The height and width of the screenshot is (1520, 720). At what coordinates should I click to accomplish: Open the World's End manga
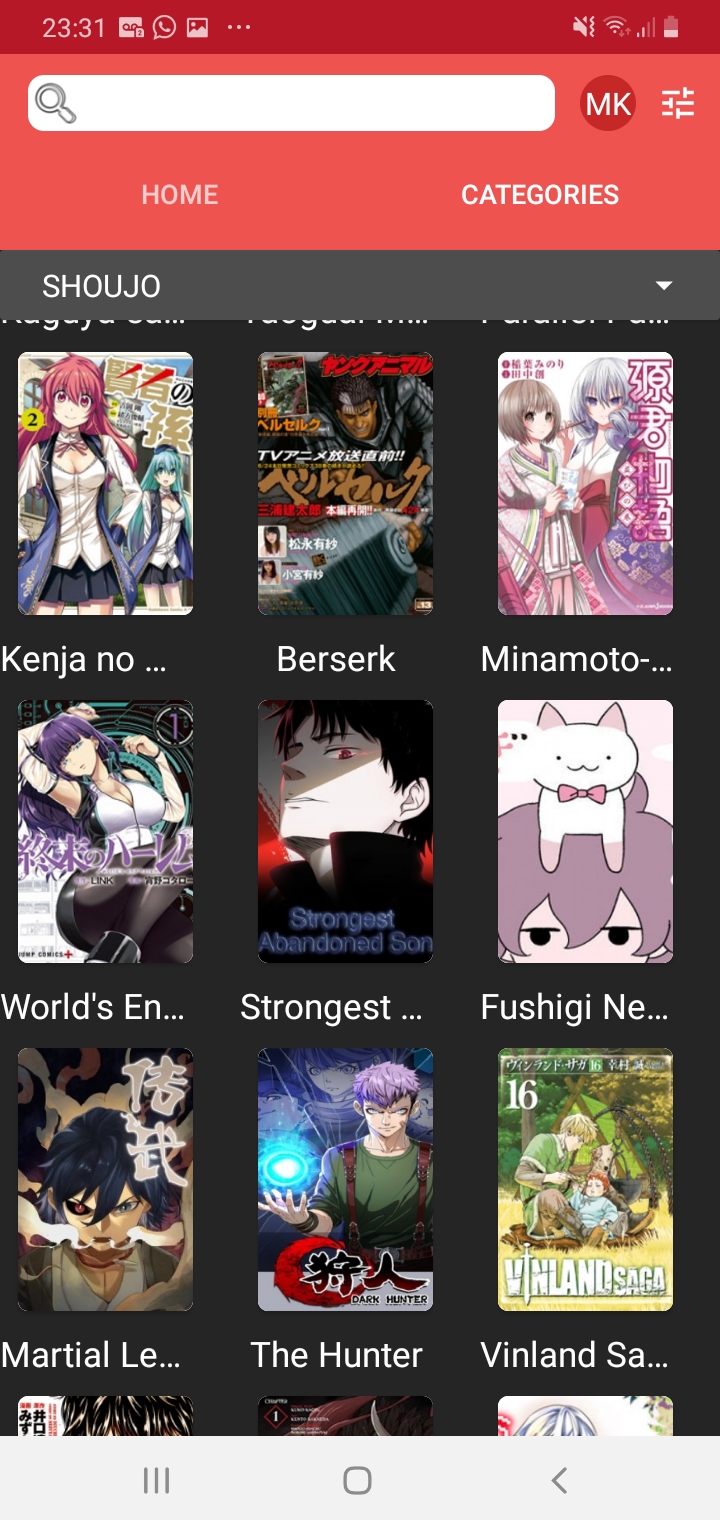[x=106, y=831]
